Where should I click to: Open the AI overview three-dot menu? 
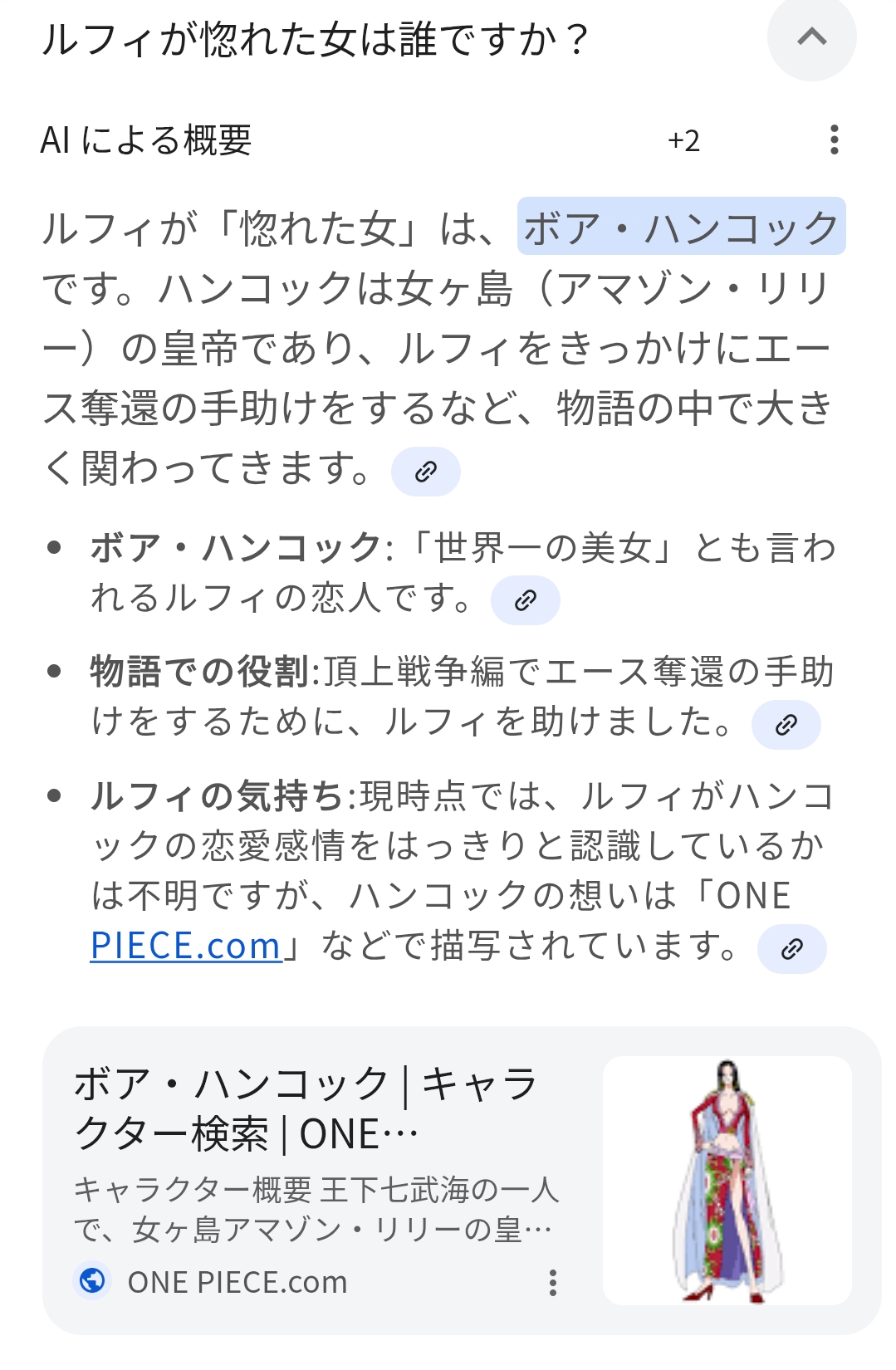pyautogui.click(x=834, y=139)
